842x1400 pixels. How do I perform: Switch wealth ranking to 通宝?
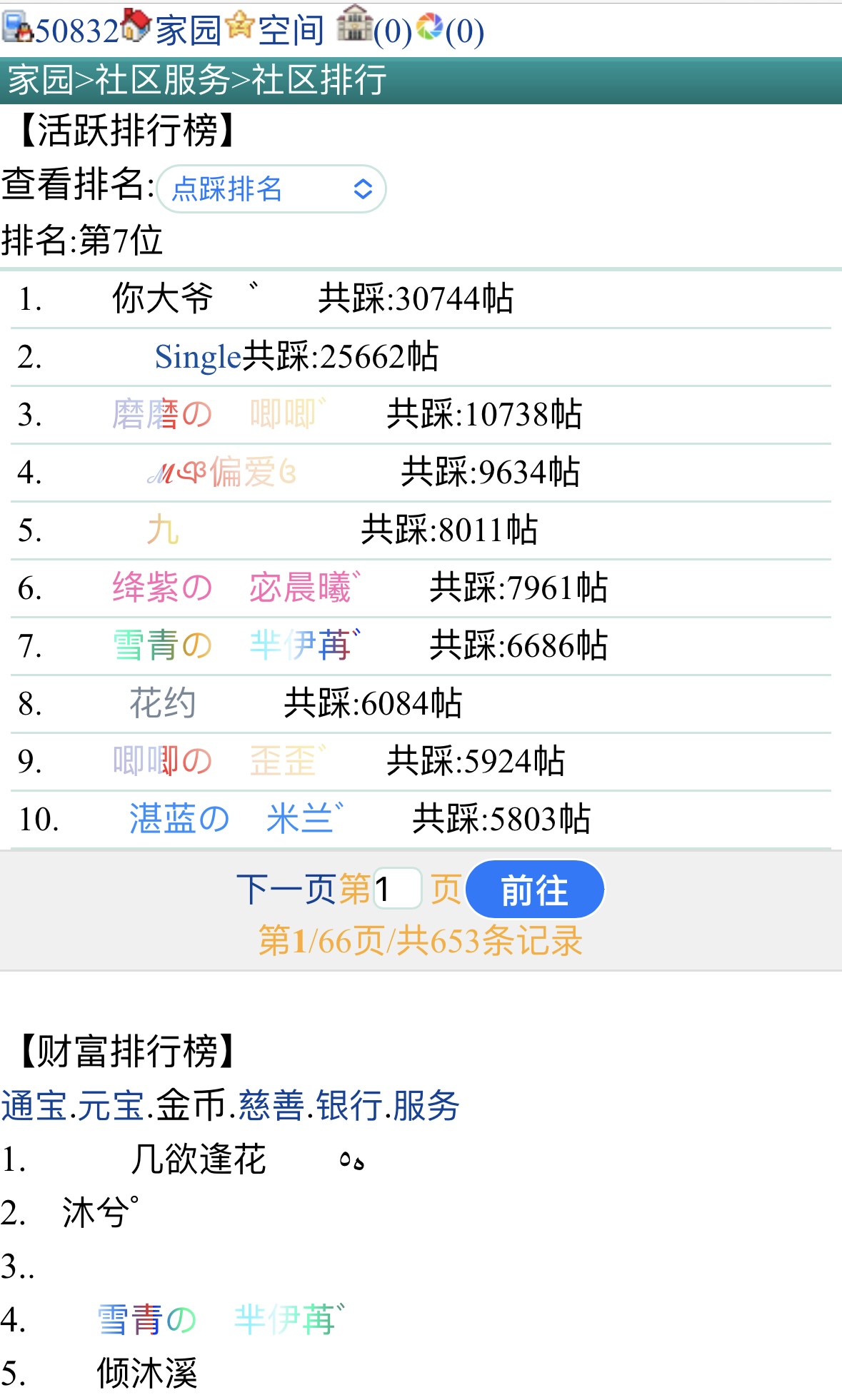pos(34,1106)
